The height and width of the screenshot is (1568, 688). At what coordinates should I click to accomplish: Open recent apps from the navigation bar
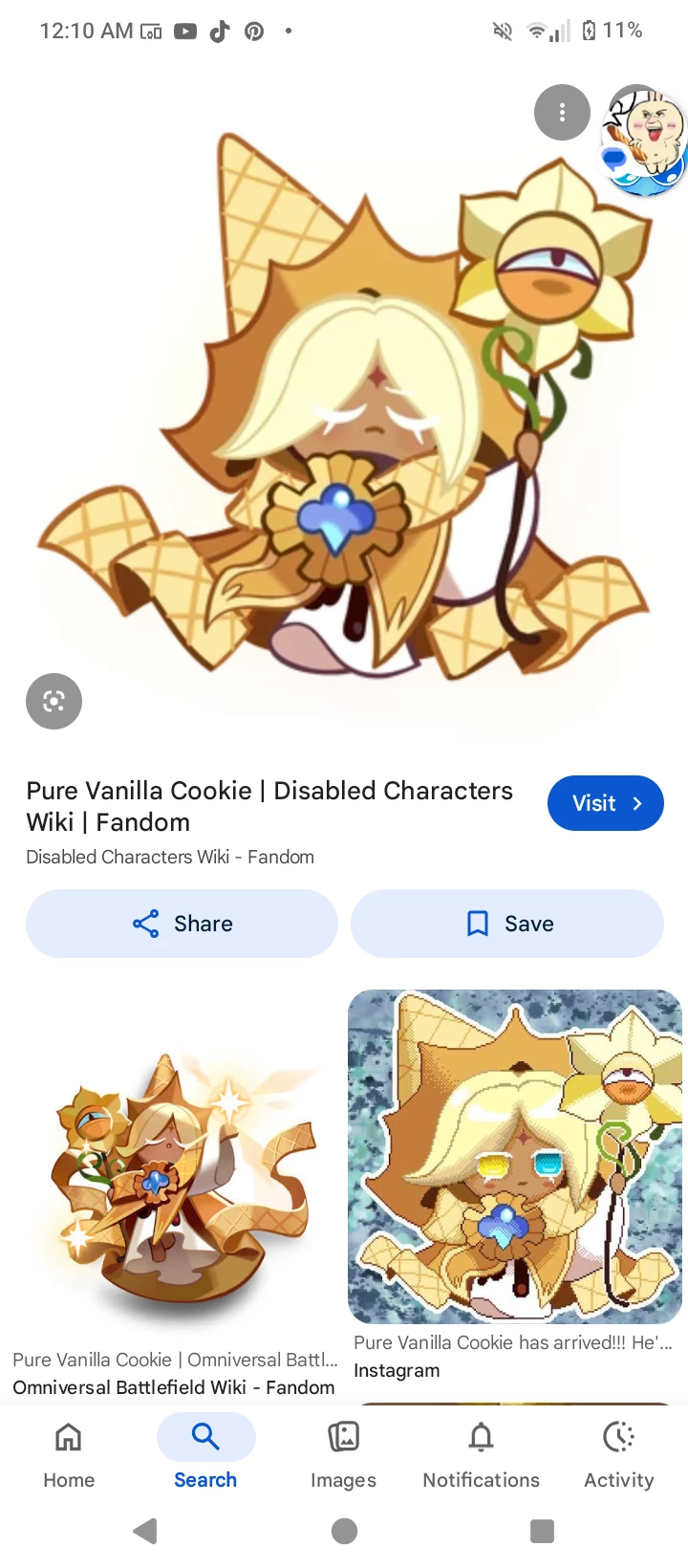coord(542,1532)
